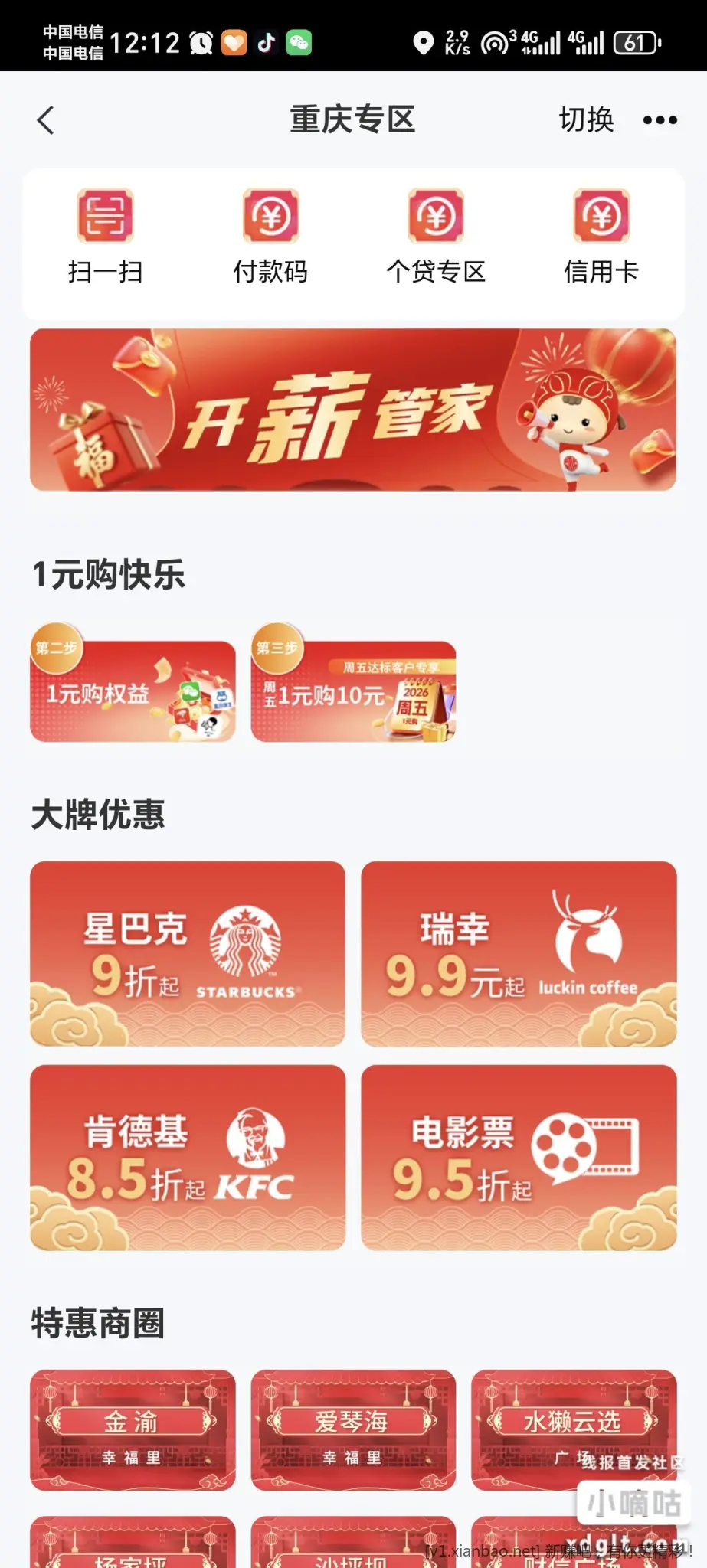Open 信用卡 section
The image size is (707, 1568).
[601, 237]
